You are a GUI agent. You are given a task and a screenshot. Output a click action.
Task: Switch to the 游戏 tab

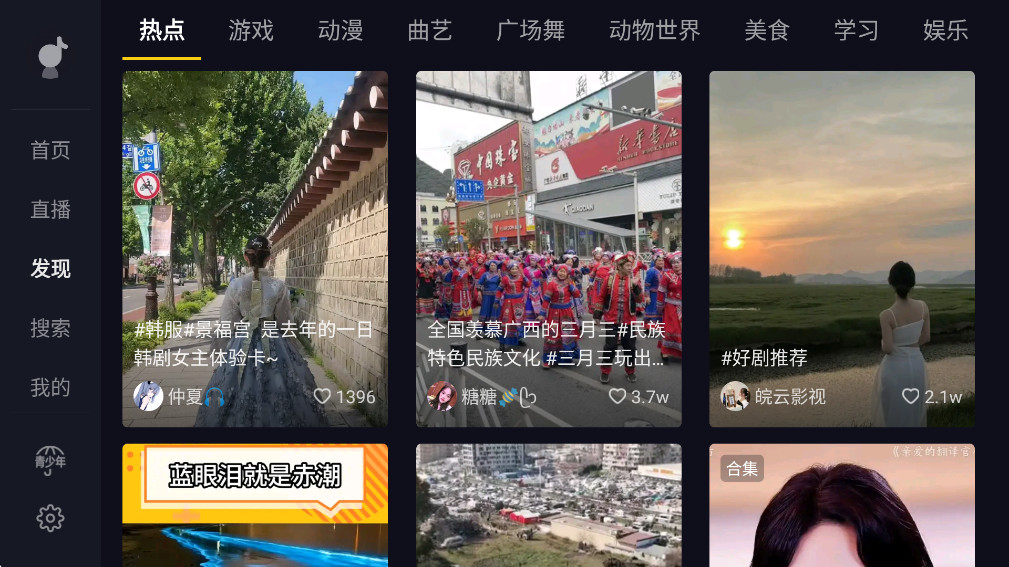[251, 30]
